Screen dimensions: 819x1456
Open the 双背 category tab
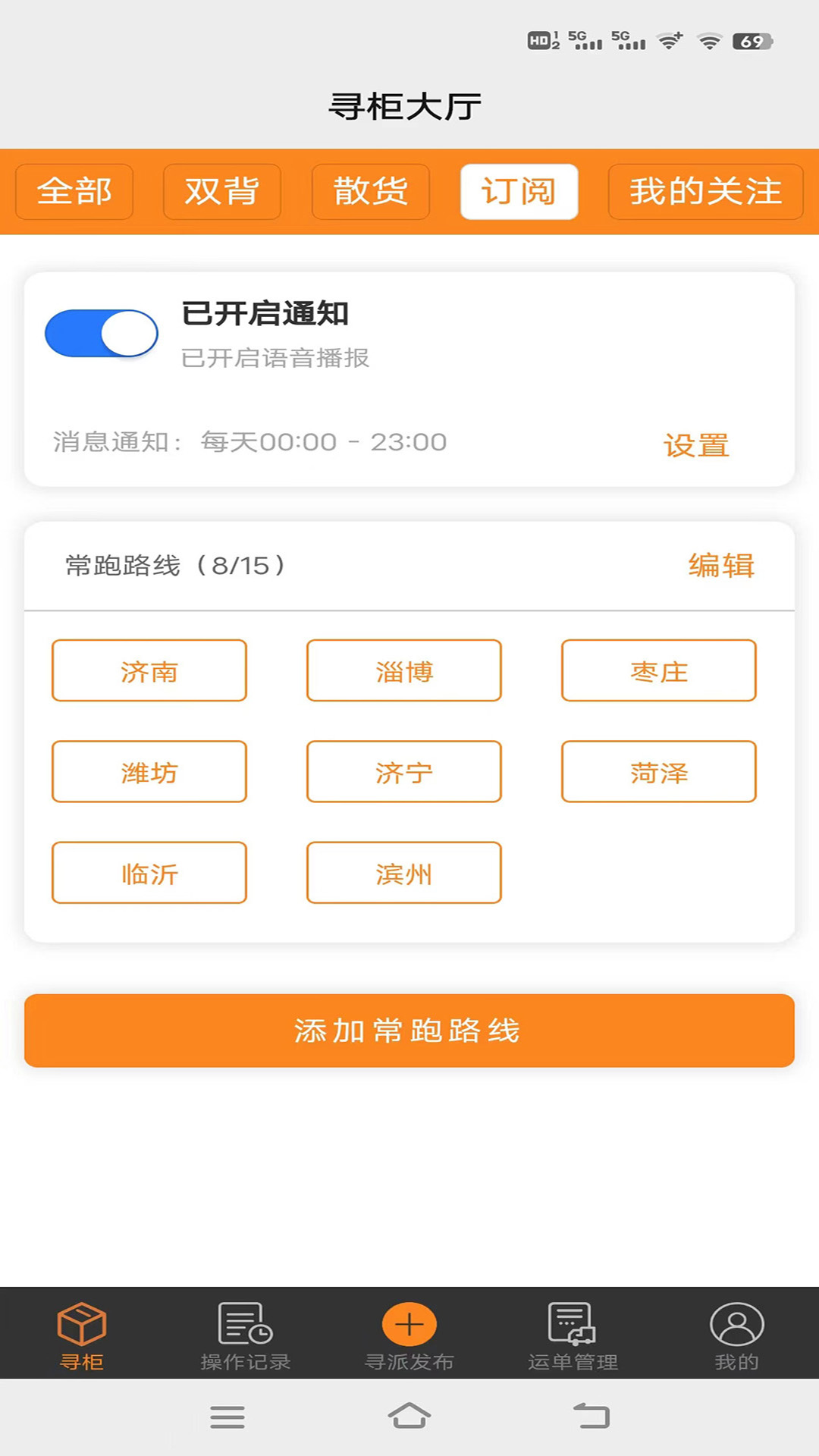pyautogui.click(x=221, y=192)
